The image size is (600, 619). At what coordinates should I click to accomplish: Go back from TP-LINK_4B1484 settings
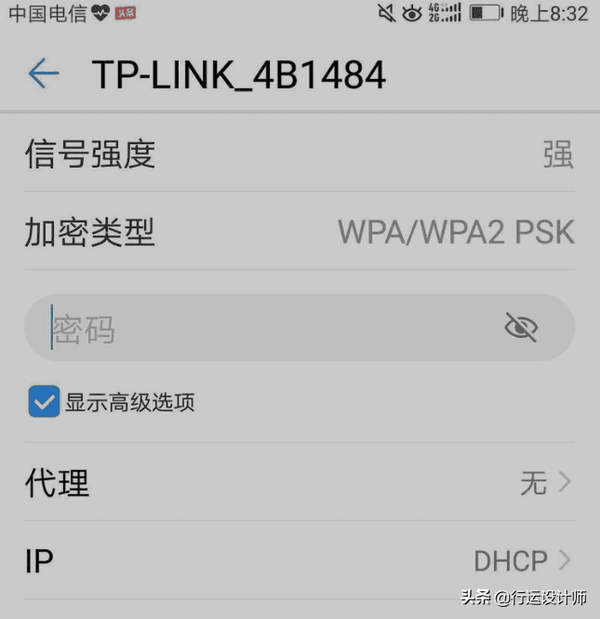pyautogui.click(x=43, y=74)
